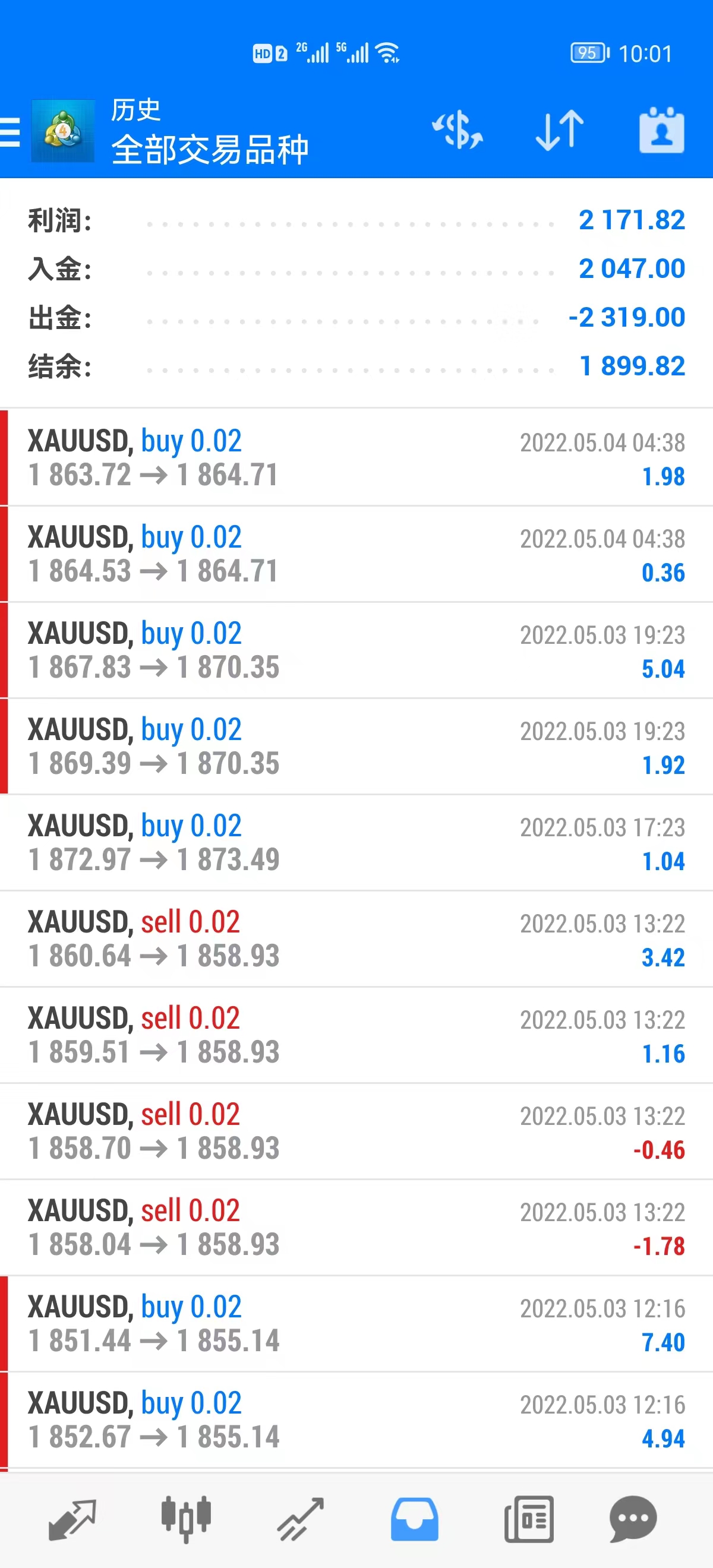Open the symbol filter dollar icon
This screenshot has width=713, height=1568.
(x=458, y=130)
